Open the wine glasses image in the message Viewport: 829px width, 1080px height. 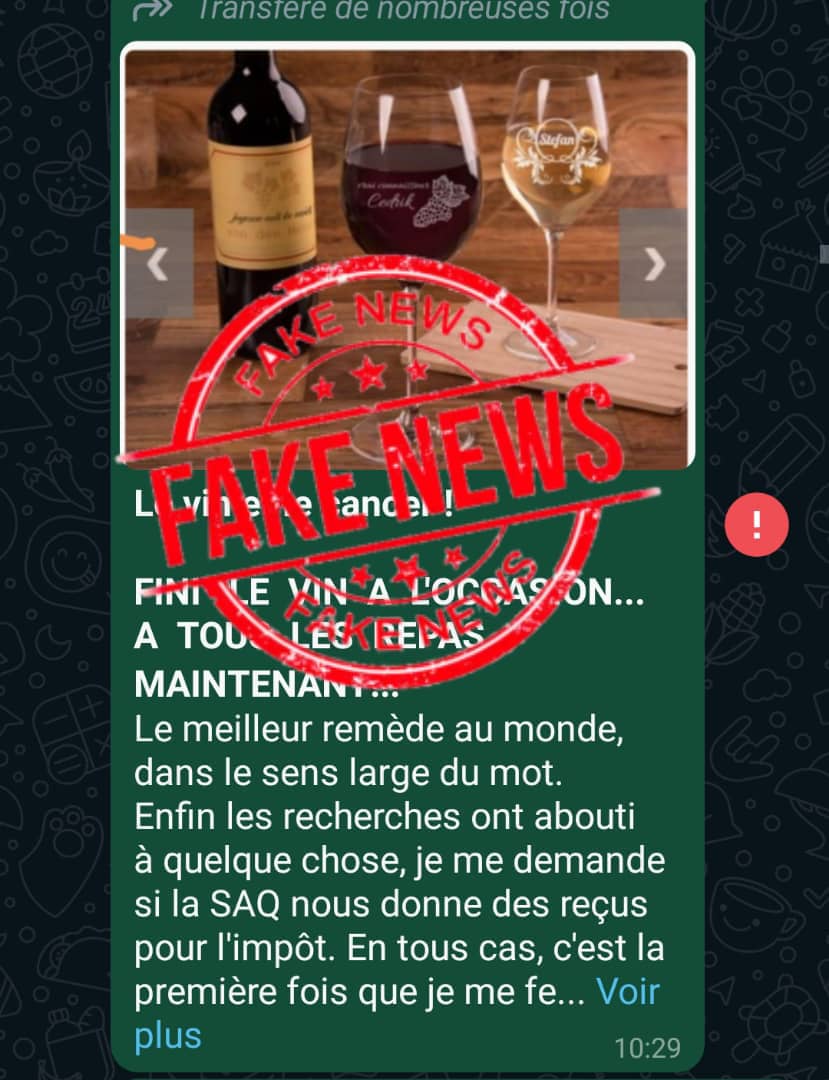coord(407,180)
